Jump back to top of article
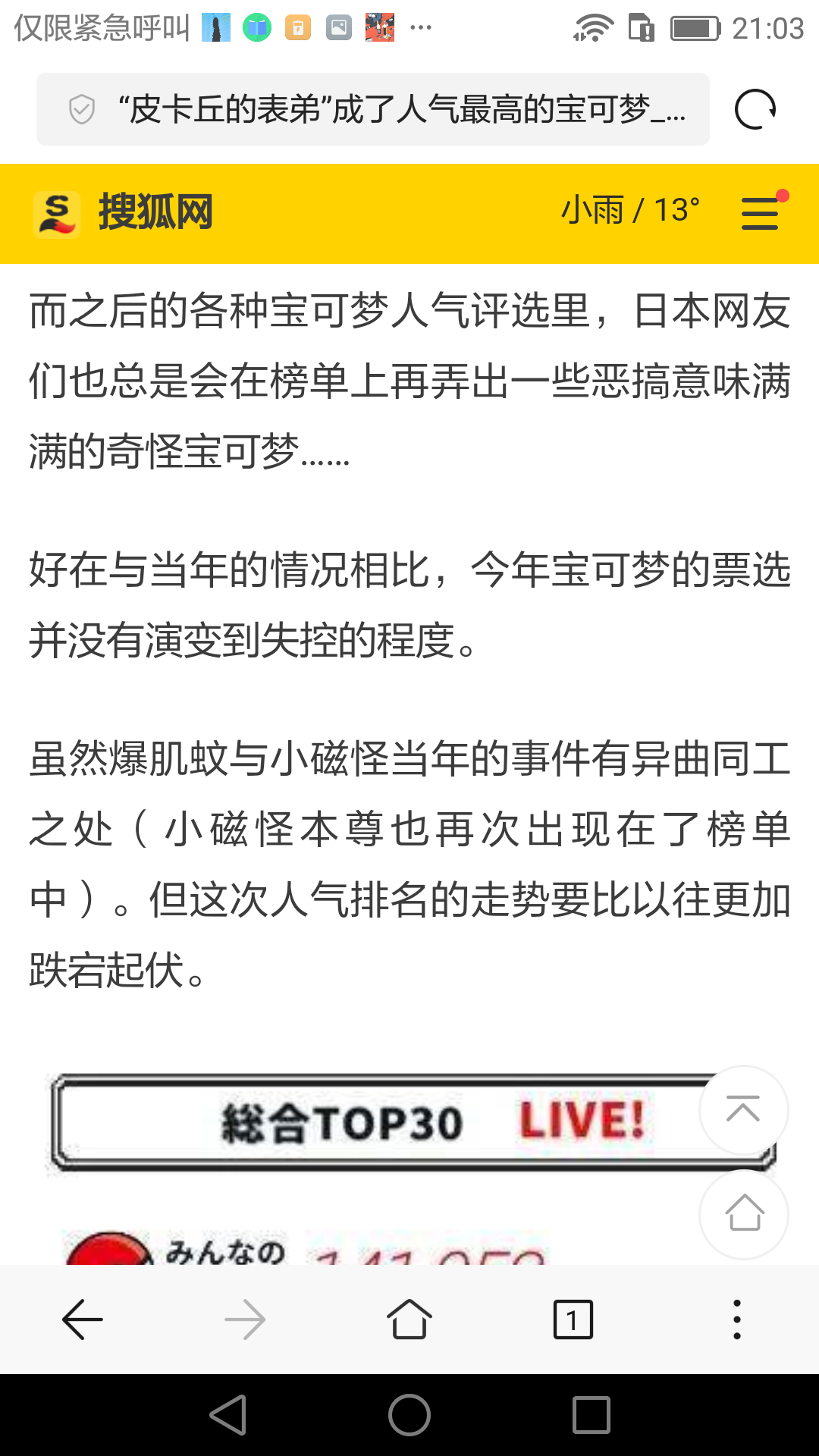 click(x=743, y=1110)
